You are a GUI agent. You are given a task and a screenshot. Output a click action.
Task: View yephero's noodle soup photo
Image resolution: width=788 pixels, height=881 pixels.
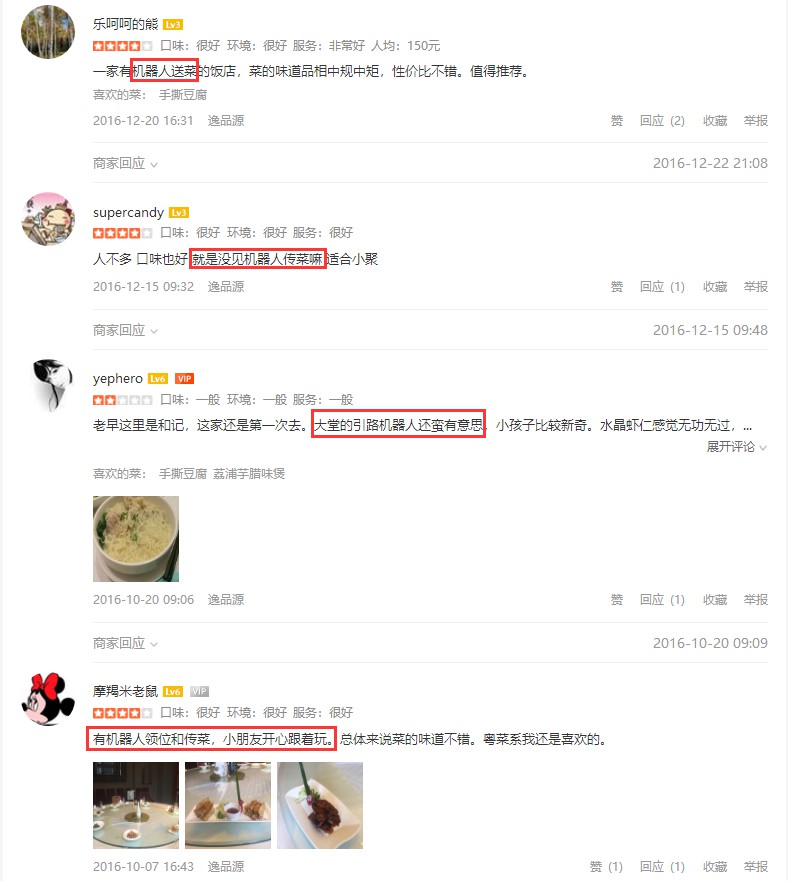136,538
